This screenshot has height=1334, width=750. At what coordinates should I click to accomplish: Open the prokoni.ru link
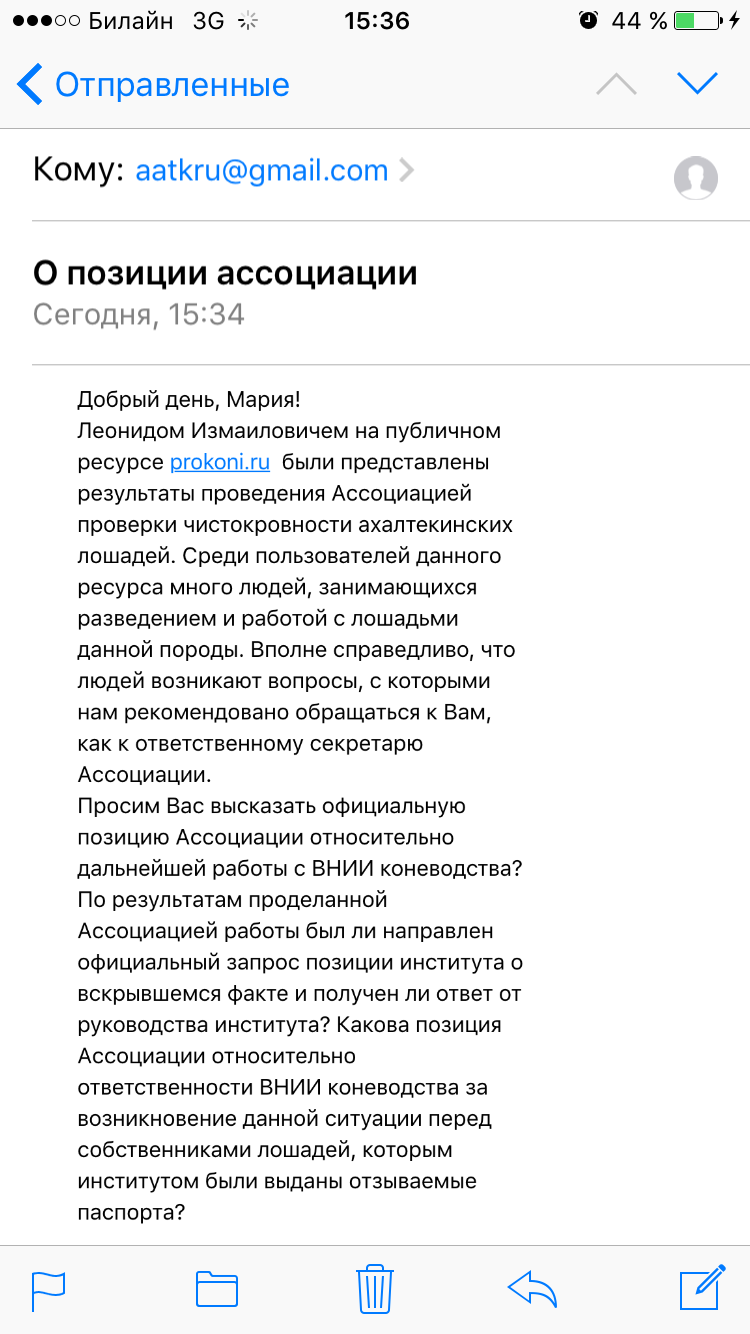(x=220, y=462)
